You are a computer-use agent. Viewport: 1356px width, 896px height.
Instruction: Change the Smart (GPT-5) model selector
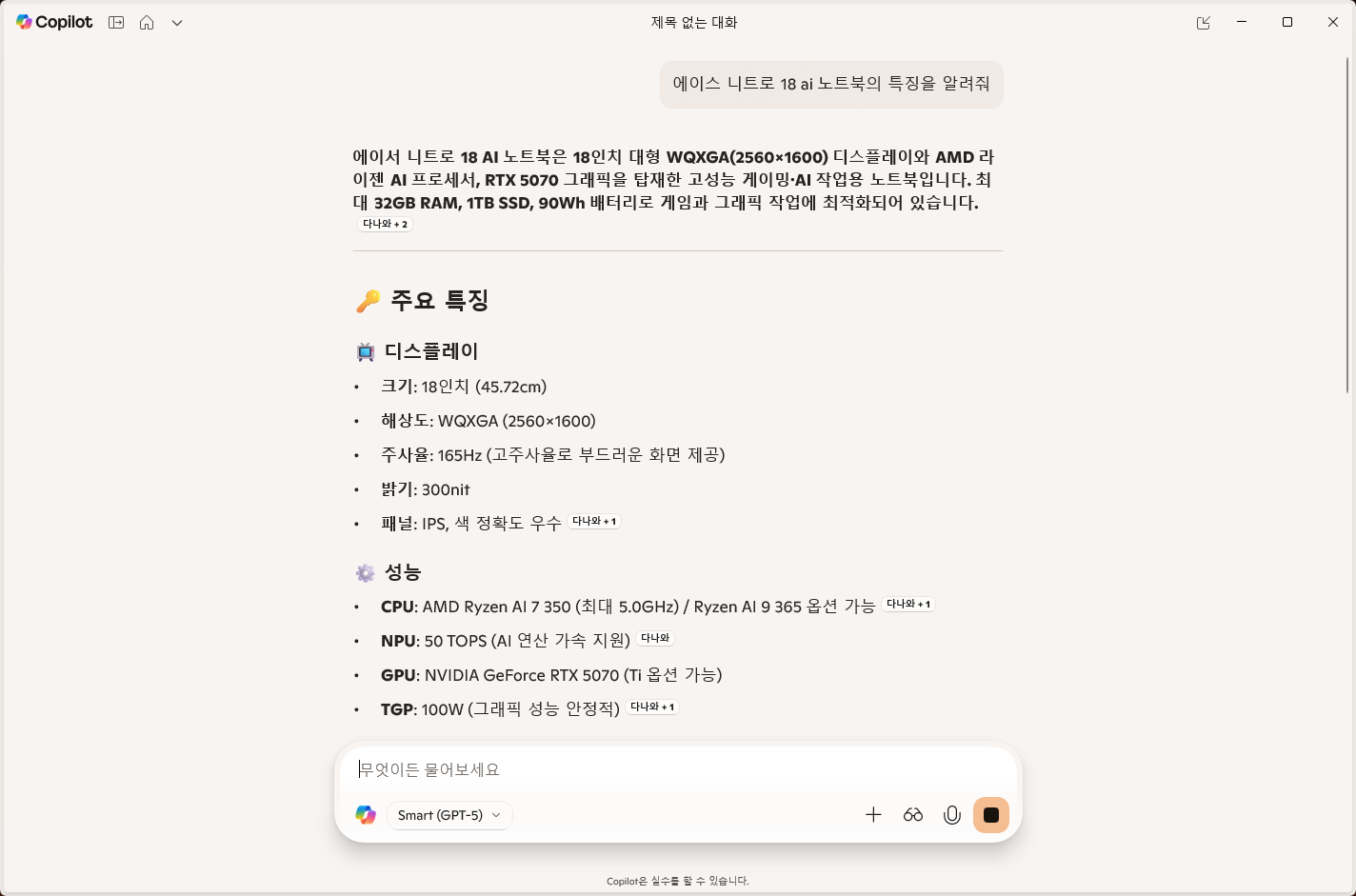(449, 815)
